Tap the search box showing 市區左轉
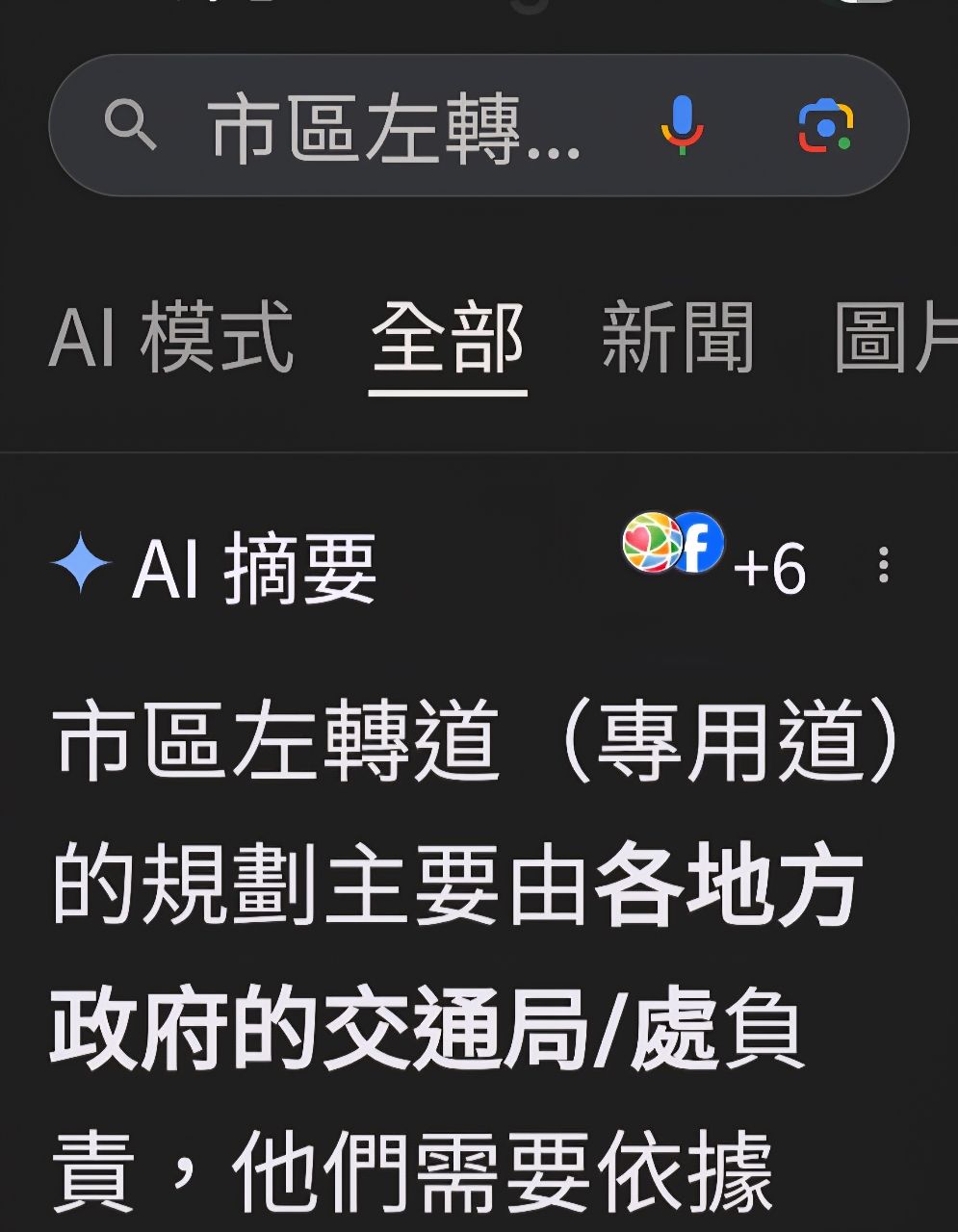This screenshot has height=1232, width=958. coord(395,126)
